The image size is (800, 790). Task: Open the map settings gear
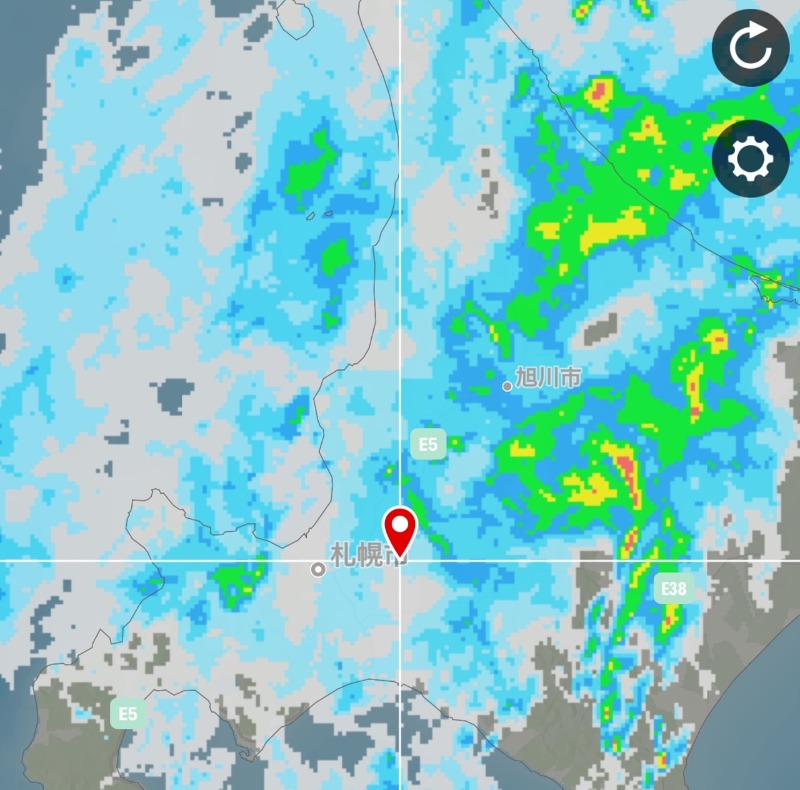(750, 159)
